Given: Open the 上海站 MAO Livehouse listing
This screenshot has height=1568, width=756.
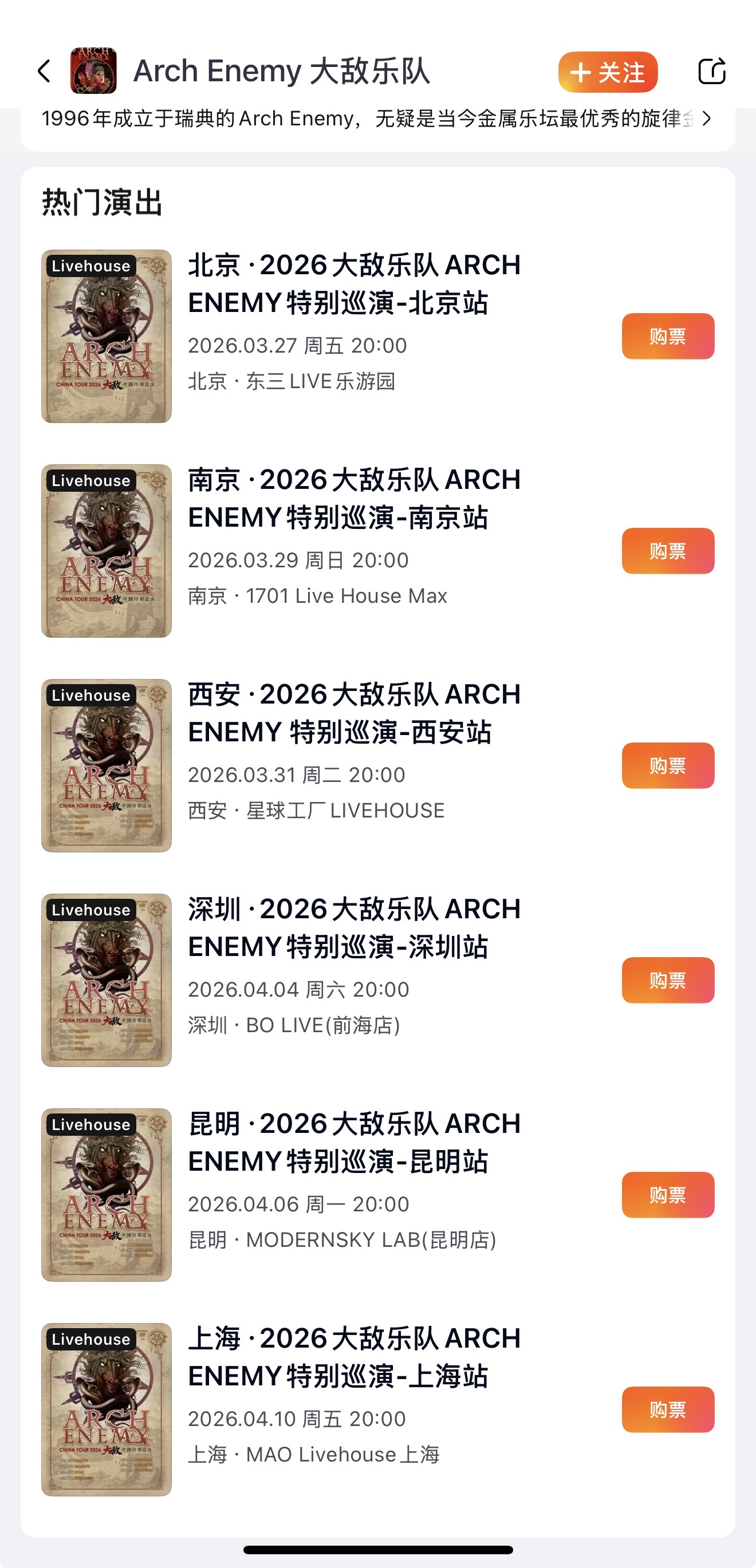Looking at the screenshot, I should click(x=353, y=1357).
